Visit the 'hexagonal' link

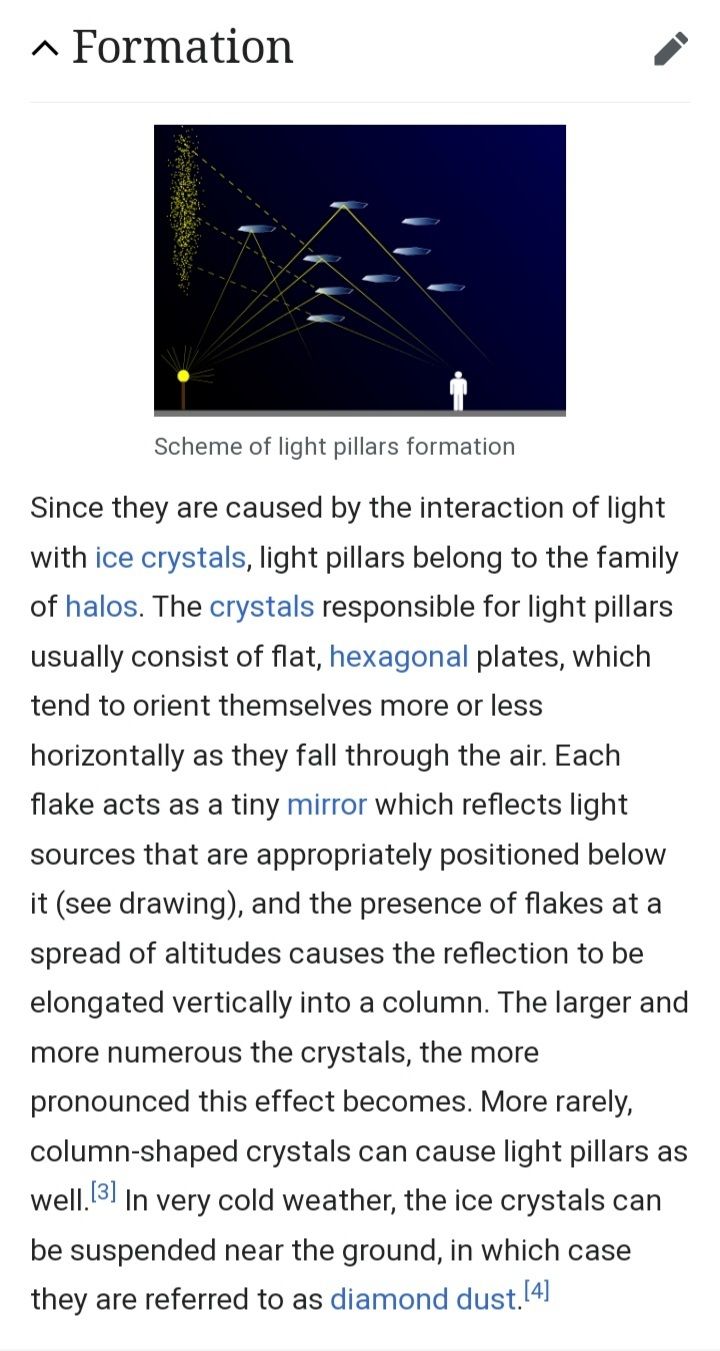(398, 657)
